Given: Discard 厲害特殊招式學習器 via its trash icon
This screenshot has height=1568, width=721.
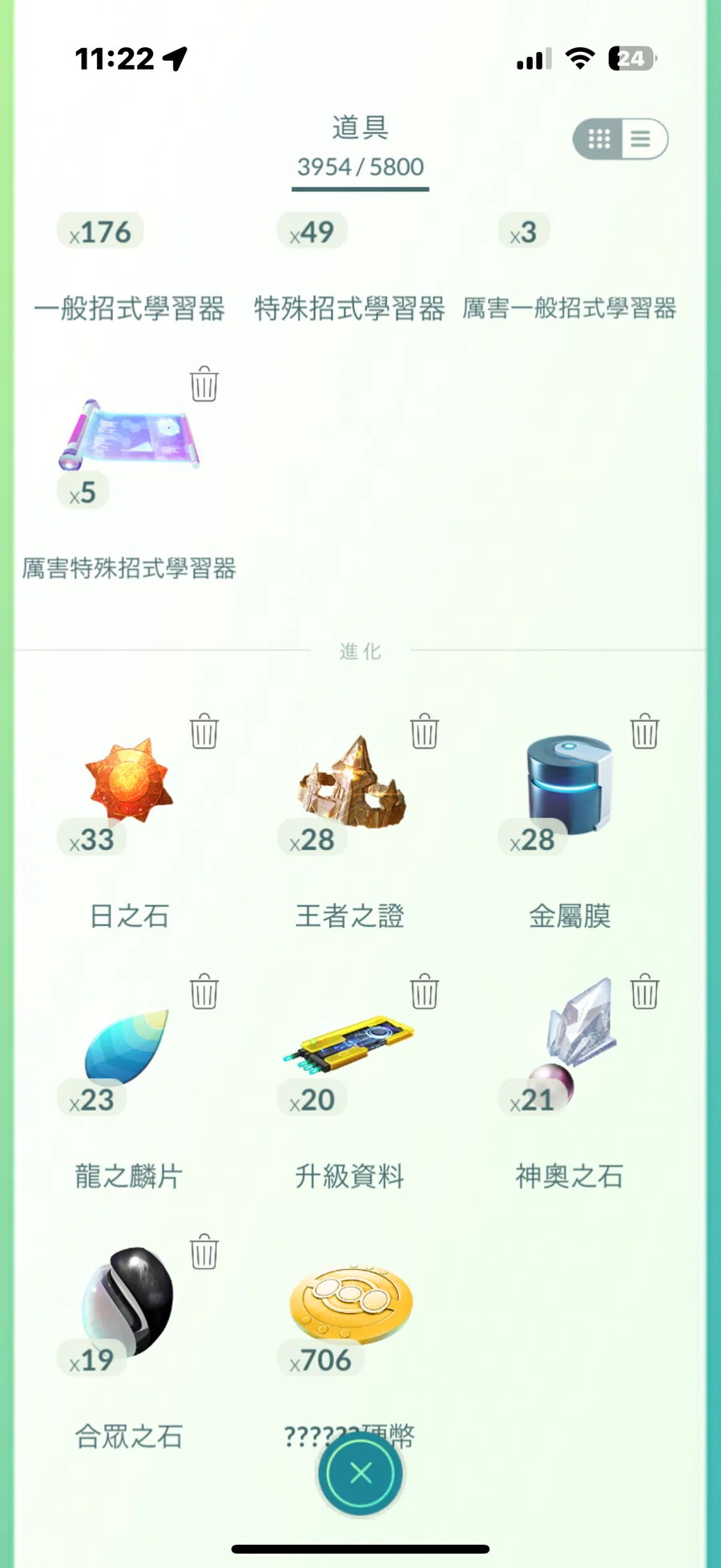Looking at the screenshot, I should pos(204,384).
